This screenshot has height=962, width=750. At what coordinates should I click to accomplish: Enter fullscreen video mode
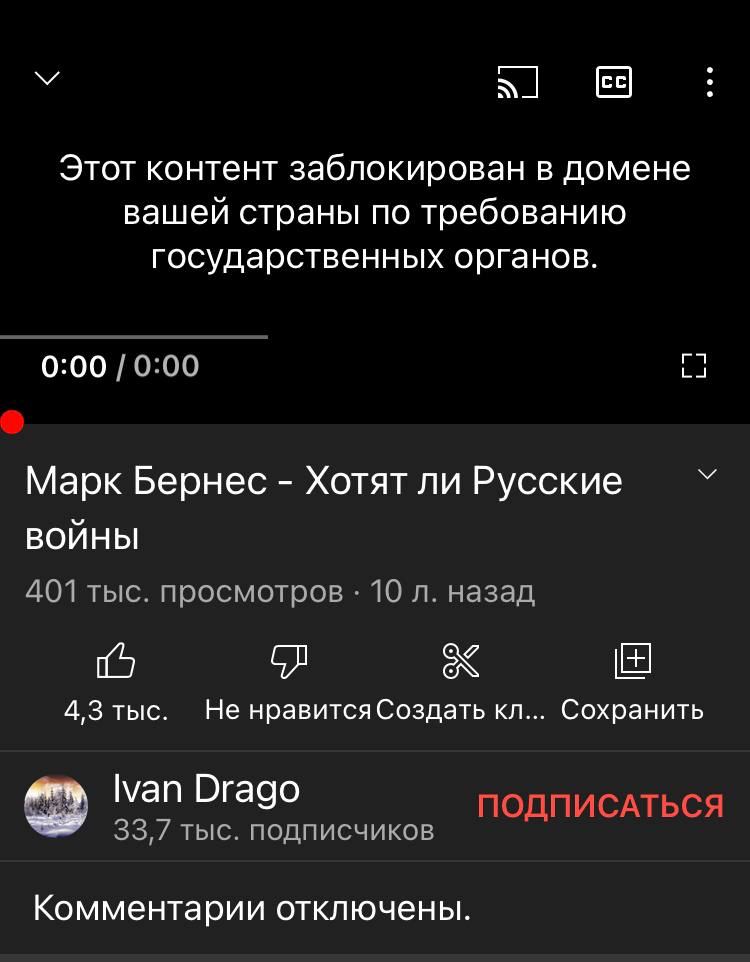point(693,366)
